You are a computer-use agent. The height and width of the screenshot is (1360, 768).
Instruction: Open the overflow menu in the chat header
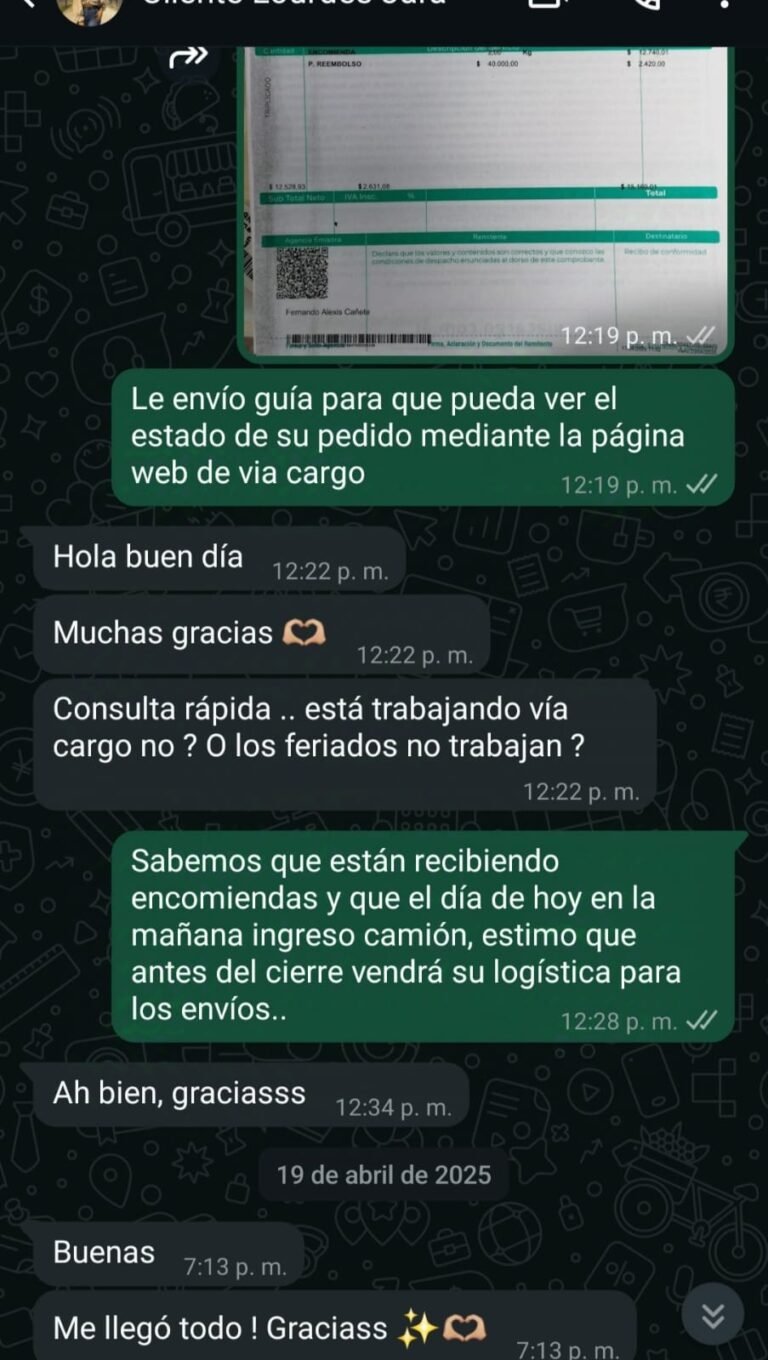pyautogui.click(x=723, y=5)
